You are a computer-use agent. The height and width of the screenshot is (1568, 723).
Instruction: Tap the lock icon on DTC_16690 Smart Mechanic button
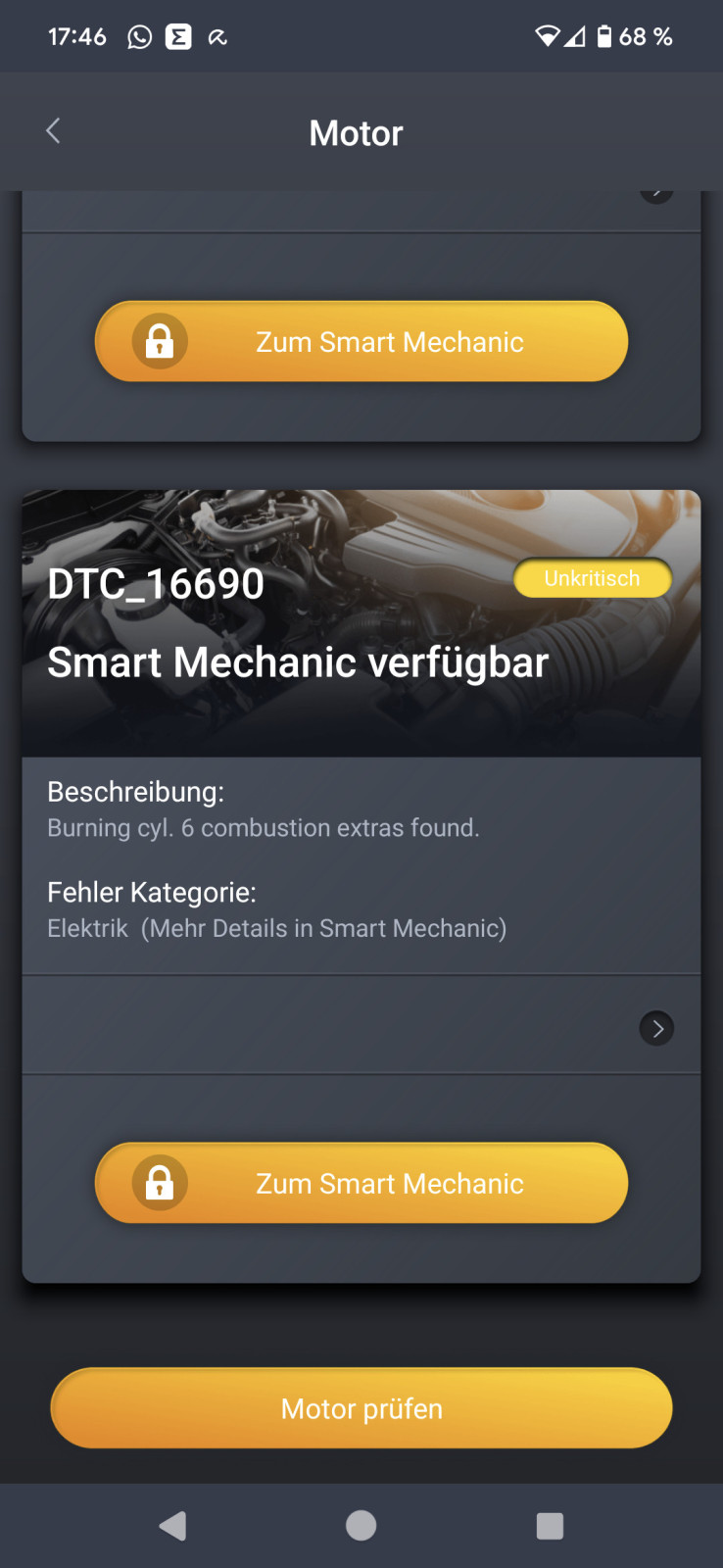(x=160, y=1183)
